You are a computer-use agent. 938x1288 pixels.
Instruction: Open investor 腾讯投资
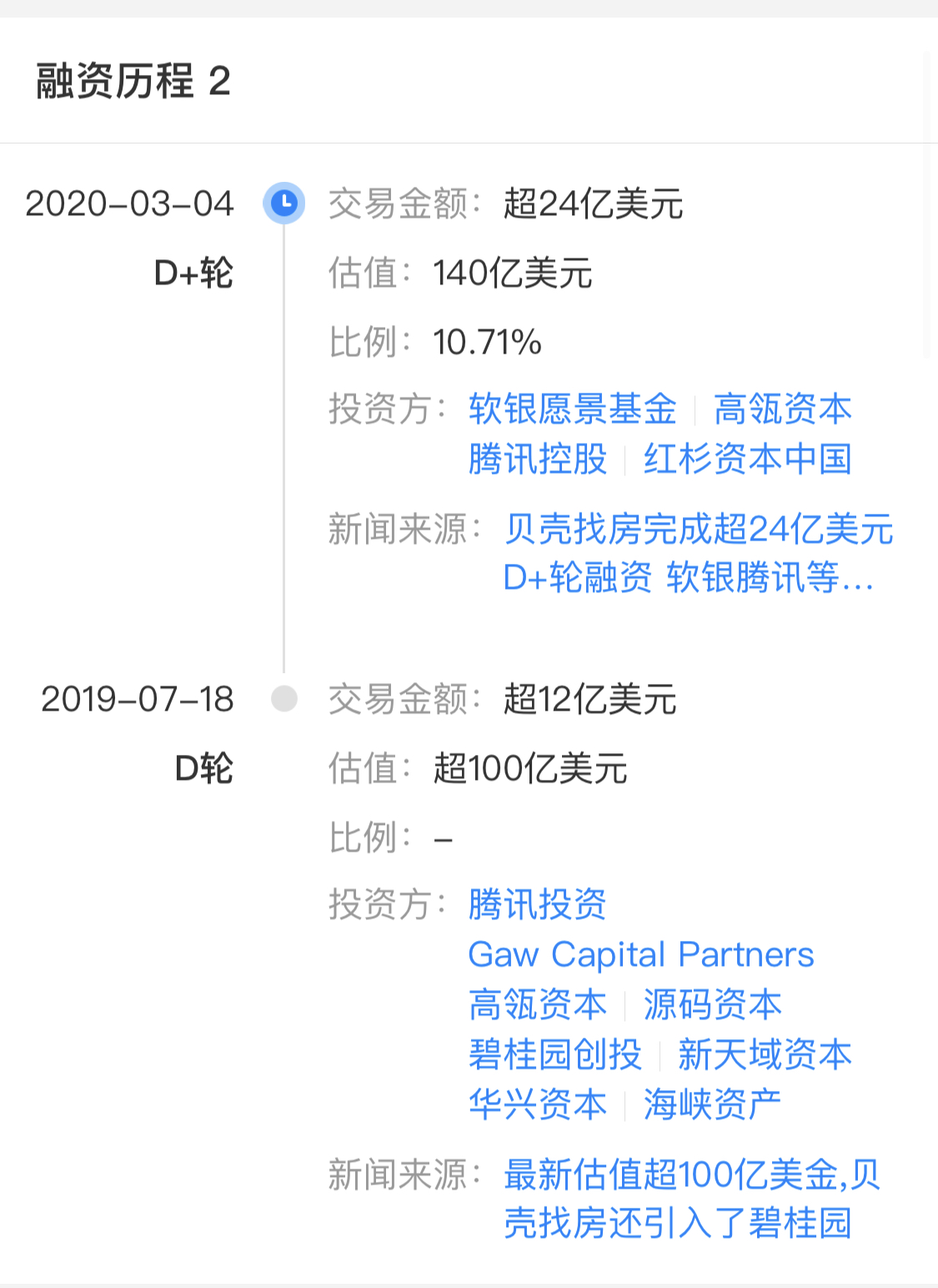coord(537,904)
